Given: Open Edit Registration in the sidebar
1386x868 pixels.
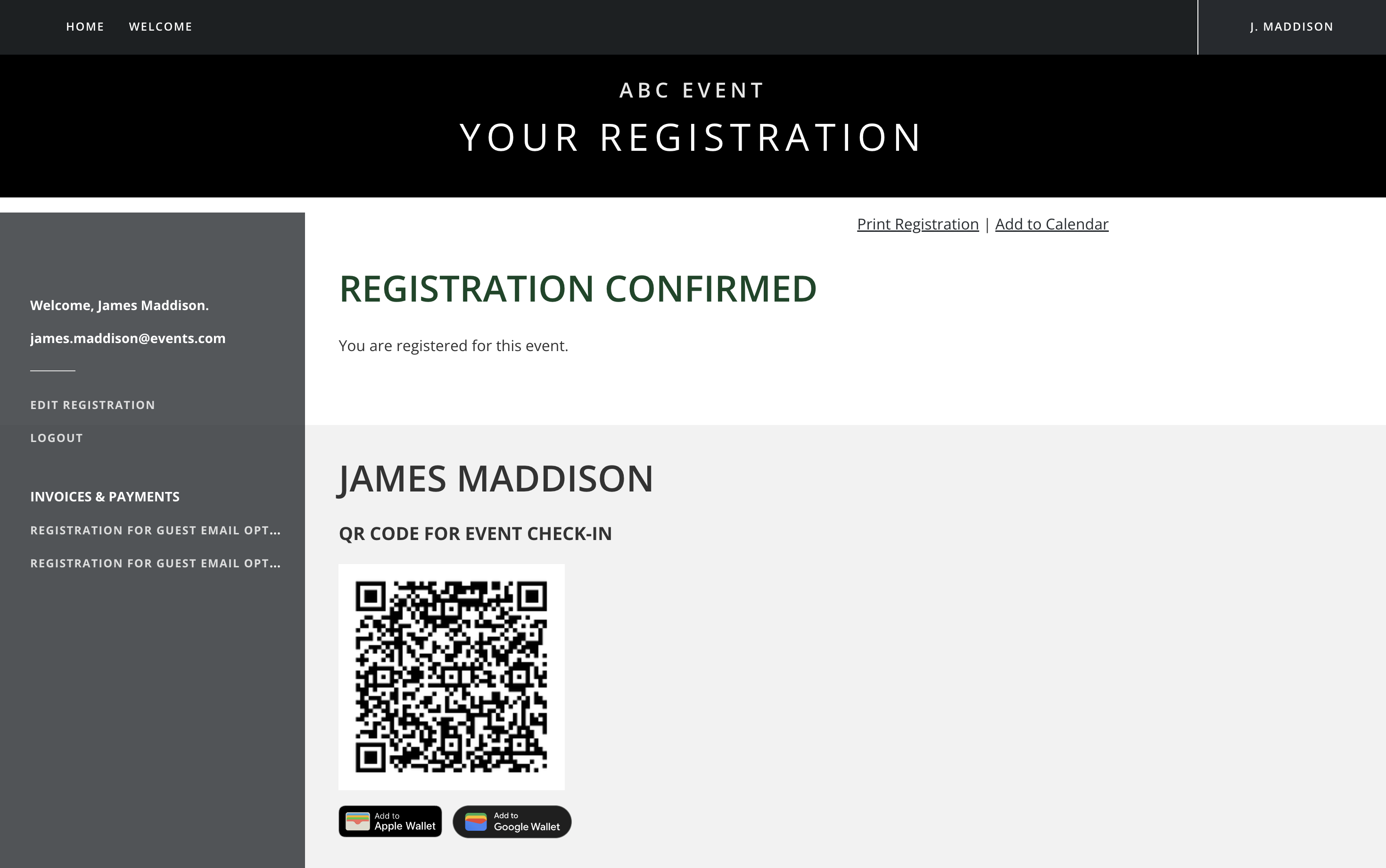Looking at the screenshot, I should pos(92,405).
